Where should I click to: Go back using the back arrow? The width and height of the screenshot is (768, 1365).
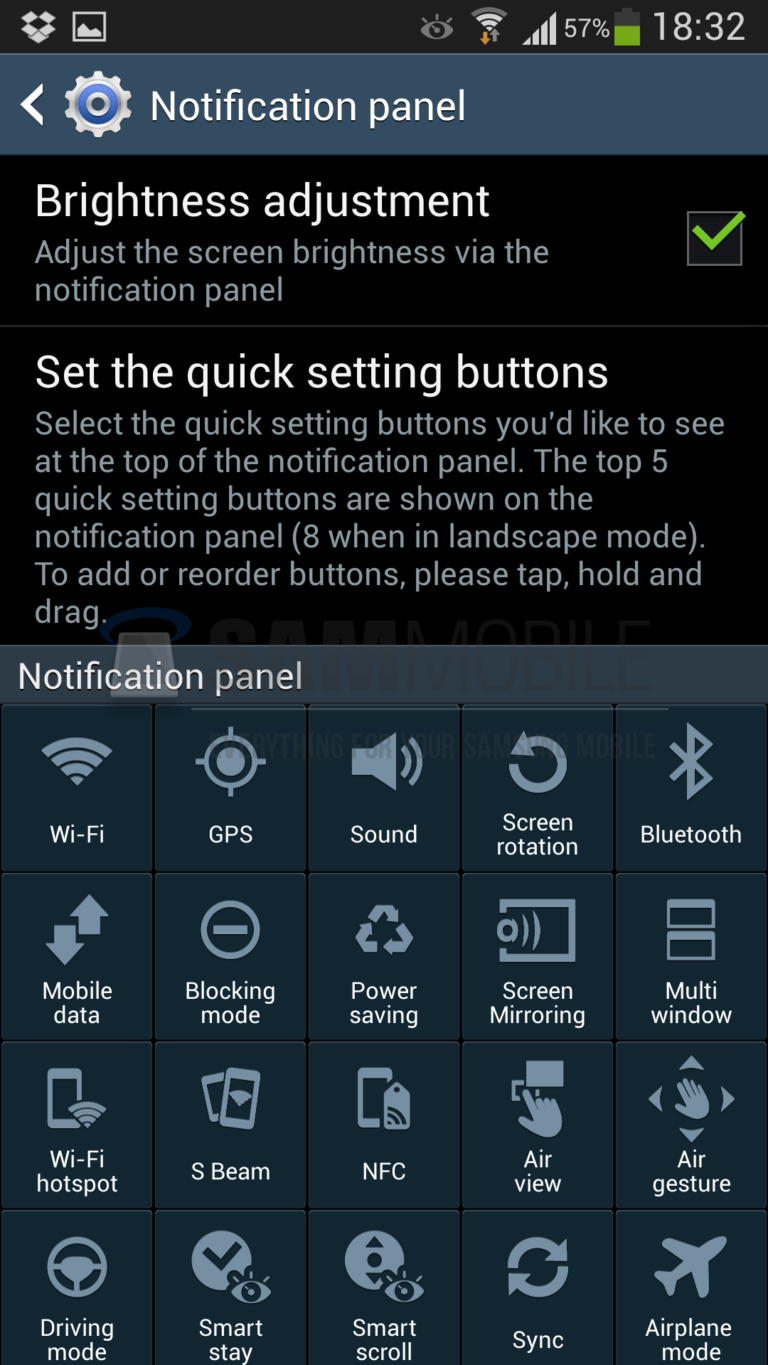tap(31, 103)
